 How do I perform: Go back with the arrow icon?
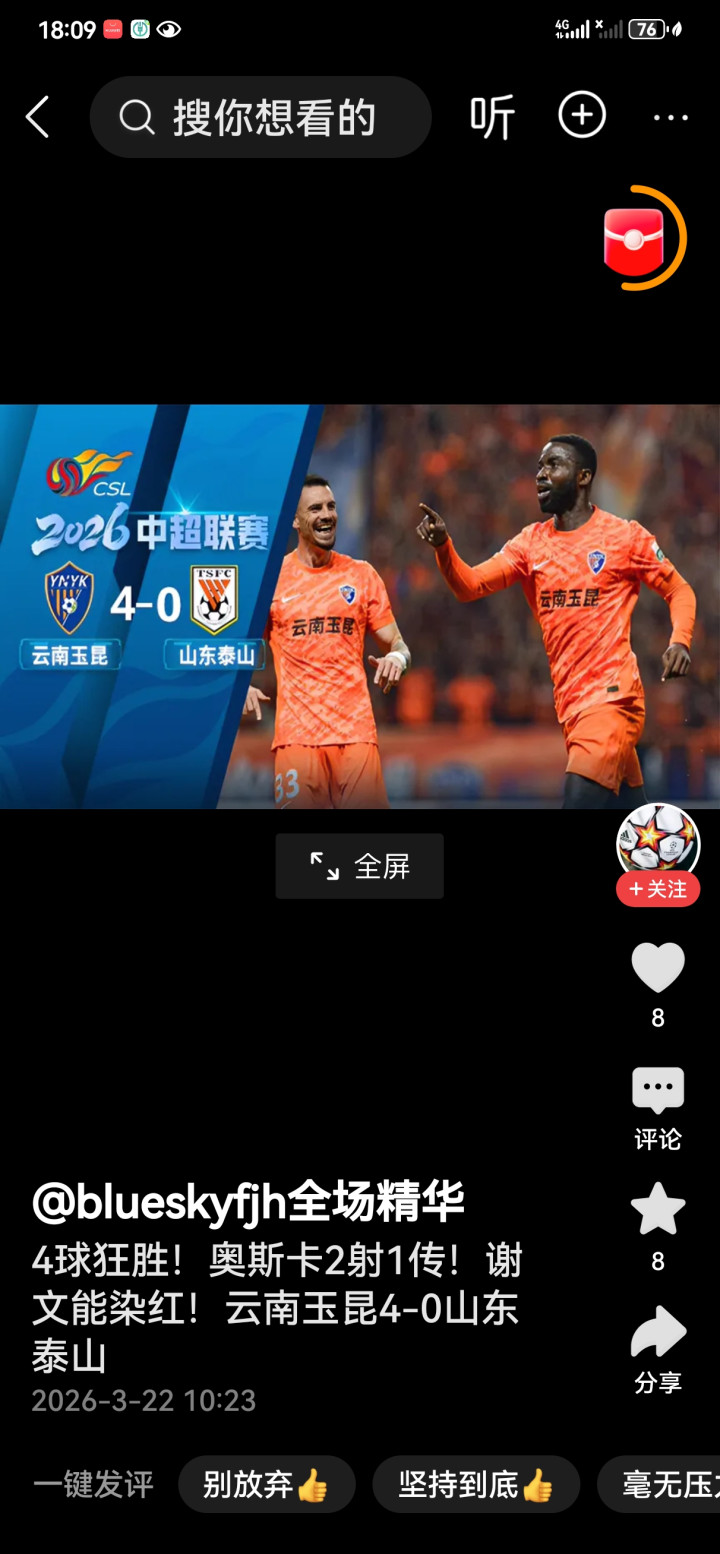38,118
